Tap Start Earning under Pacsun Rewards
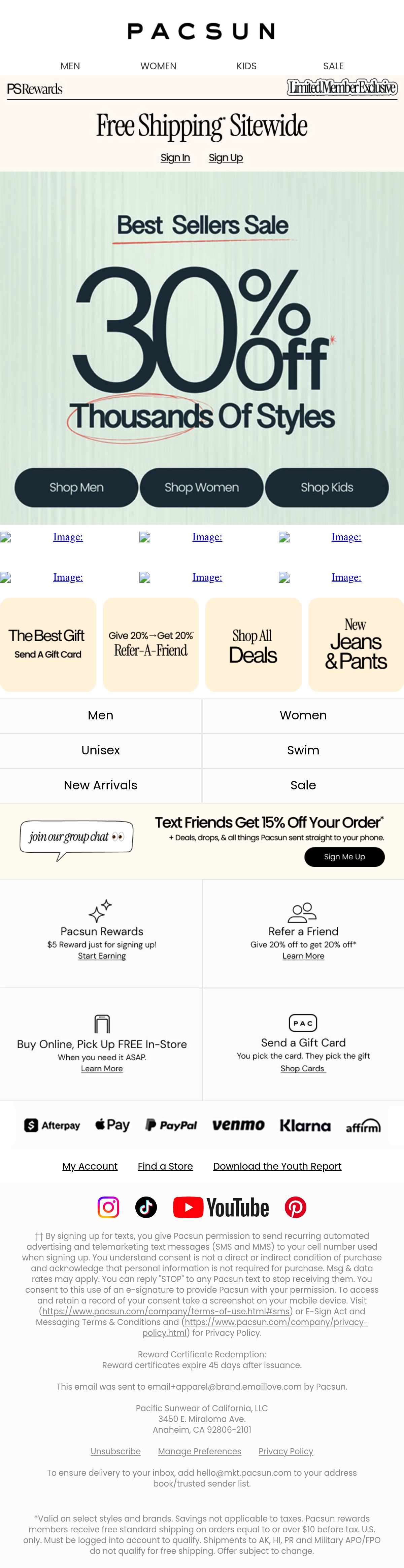 (102, 956)
